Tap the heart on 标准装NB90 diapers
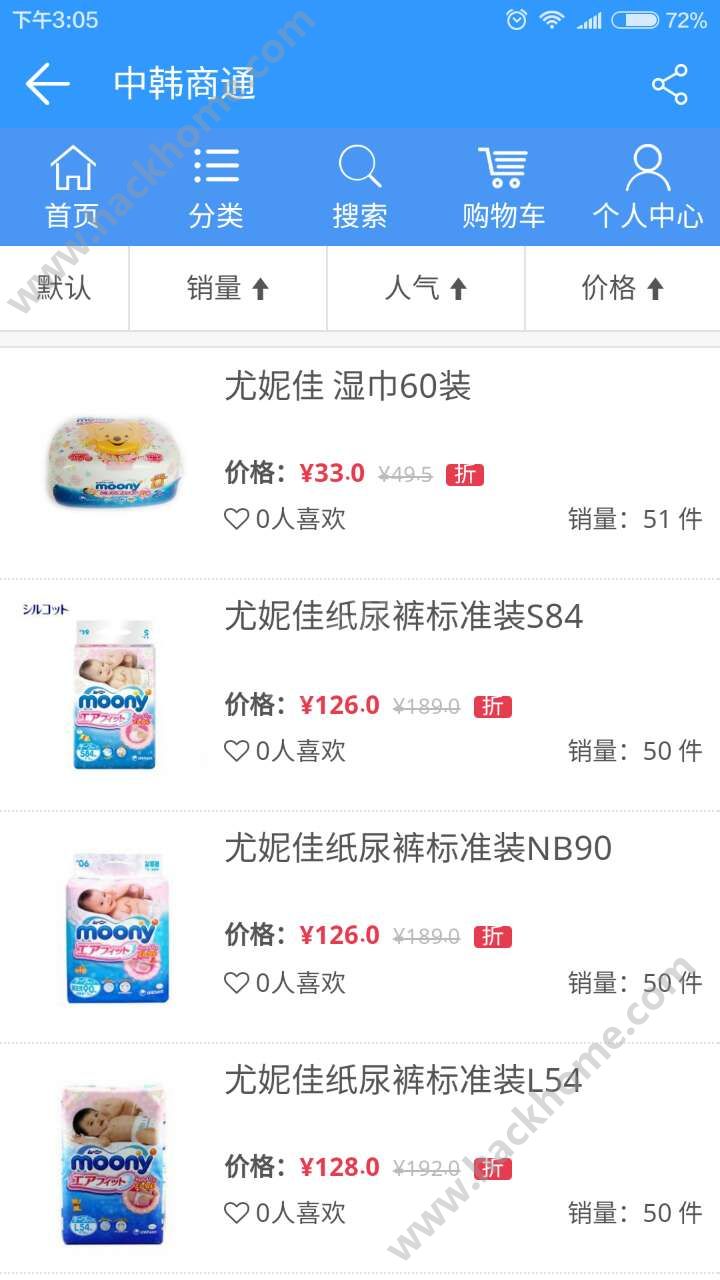Viewport: 720px width, 1280px height. [236, 983]
